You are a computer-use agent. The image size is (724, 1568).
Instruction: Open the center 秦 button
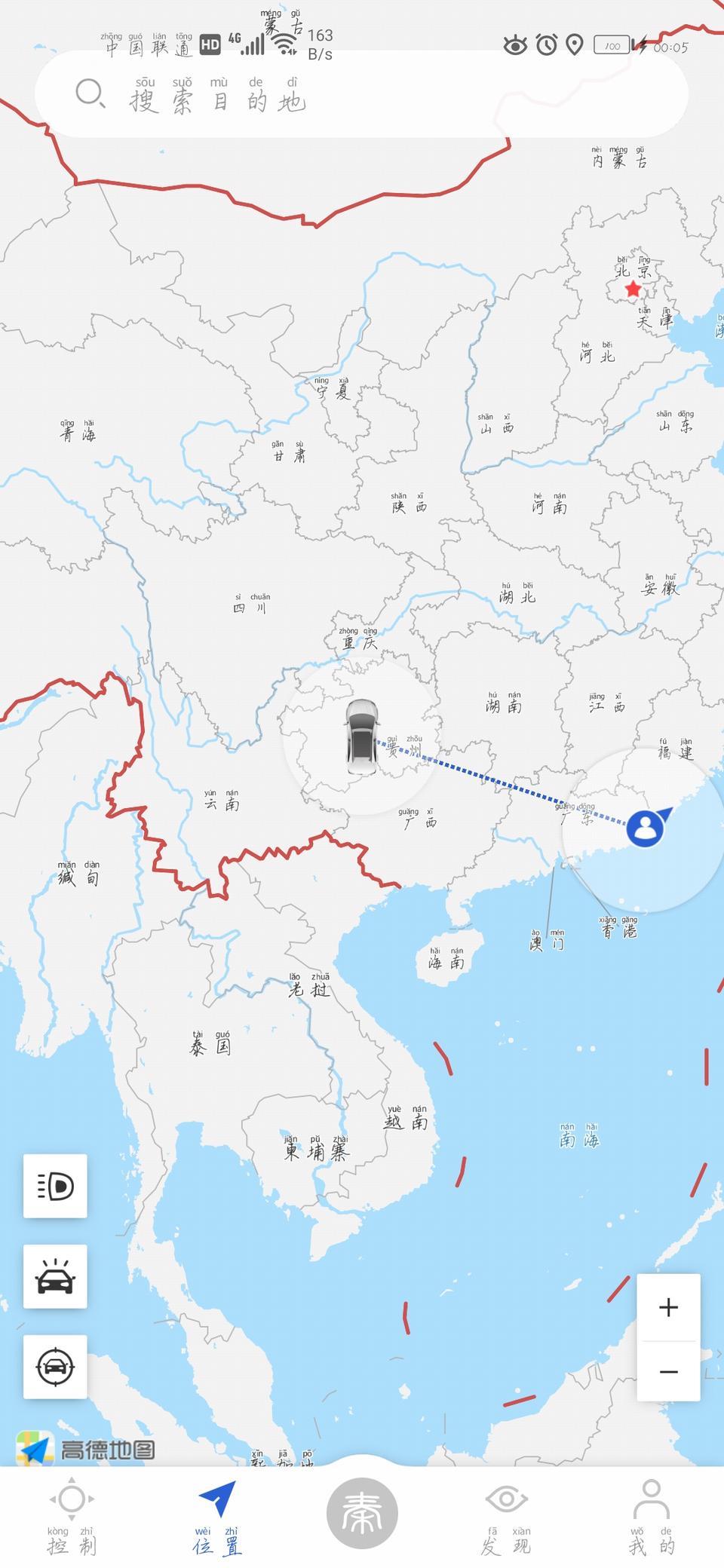pyautogui.click(x=362, y=1513)
